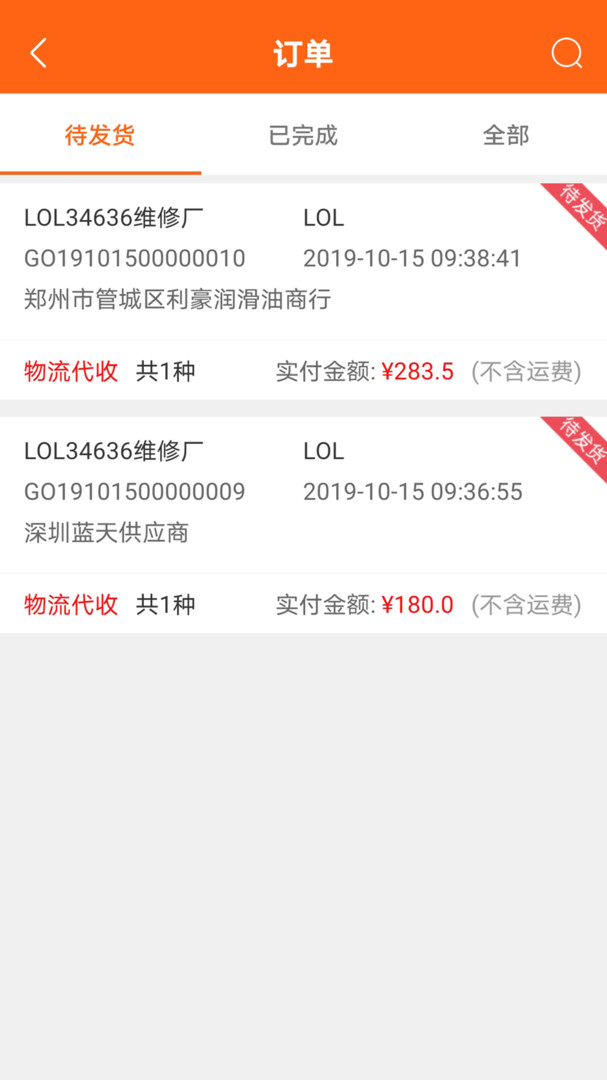Select the 待发货 tab
This screenshot has width=607, height=1080.
[x=100, y=135]
